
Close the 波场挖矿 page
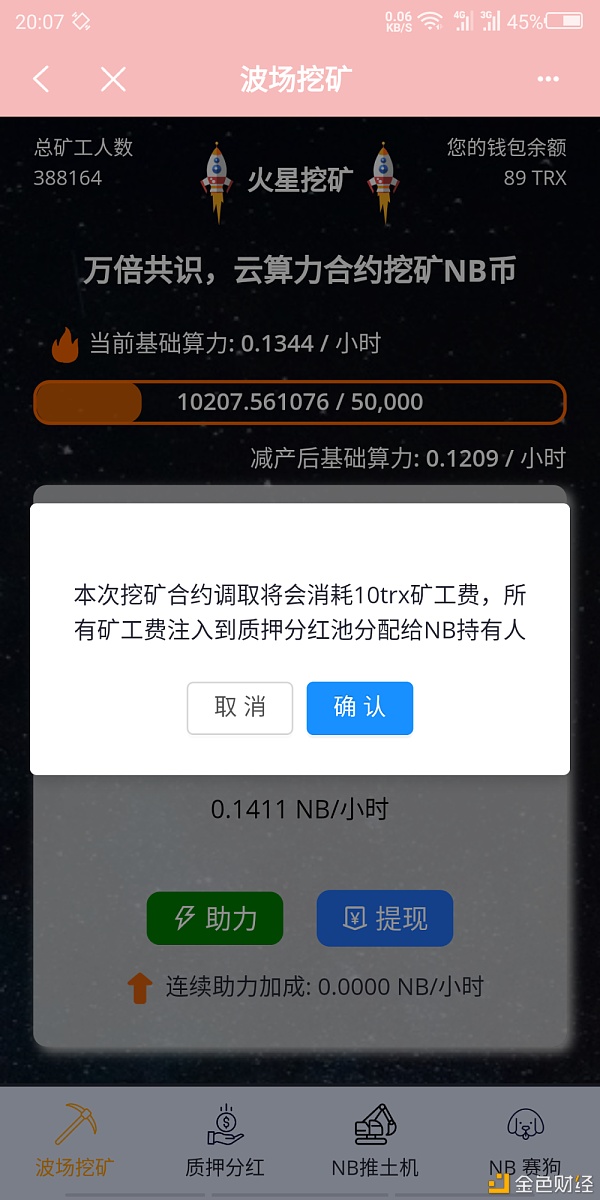coord(113,80)
